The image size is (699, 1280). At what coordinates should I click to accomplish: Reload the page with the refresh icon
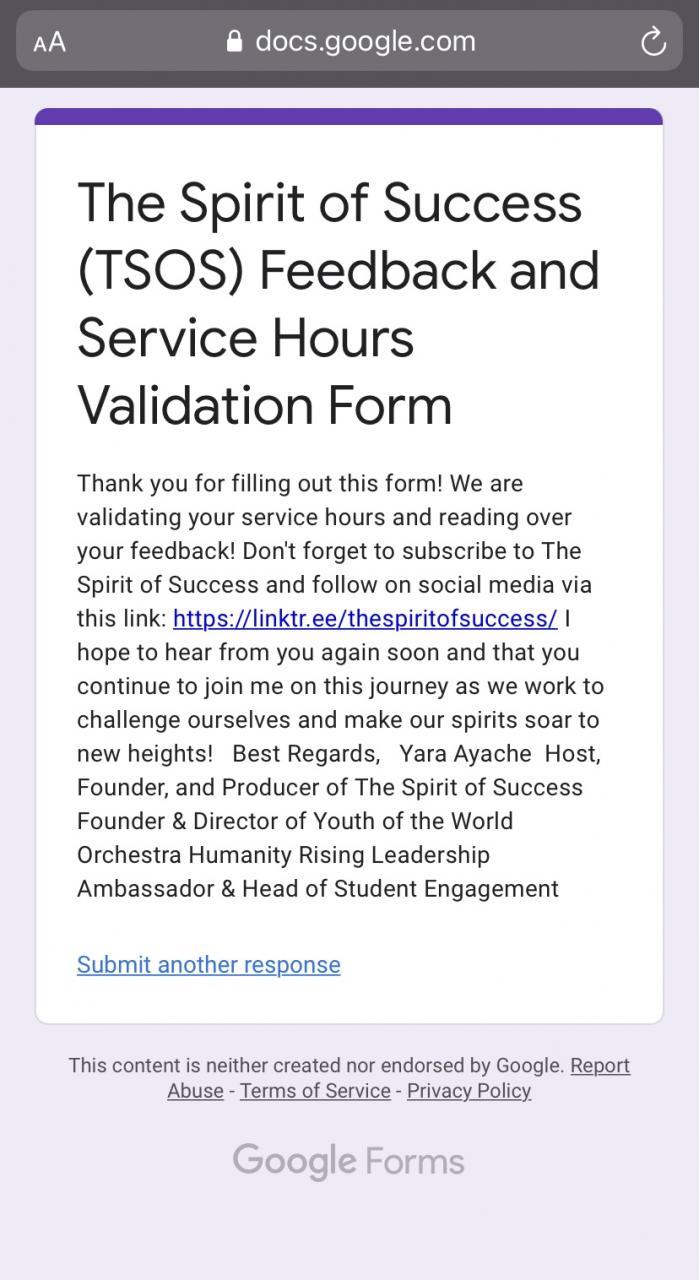[x=653, y=42]
